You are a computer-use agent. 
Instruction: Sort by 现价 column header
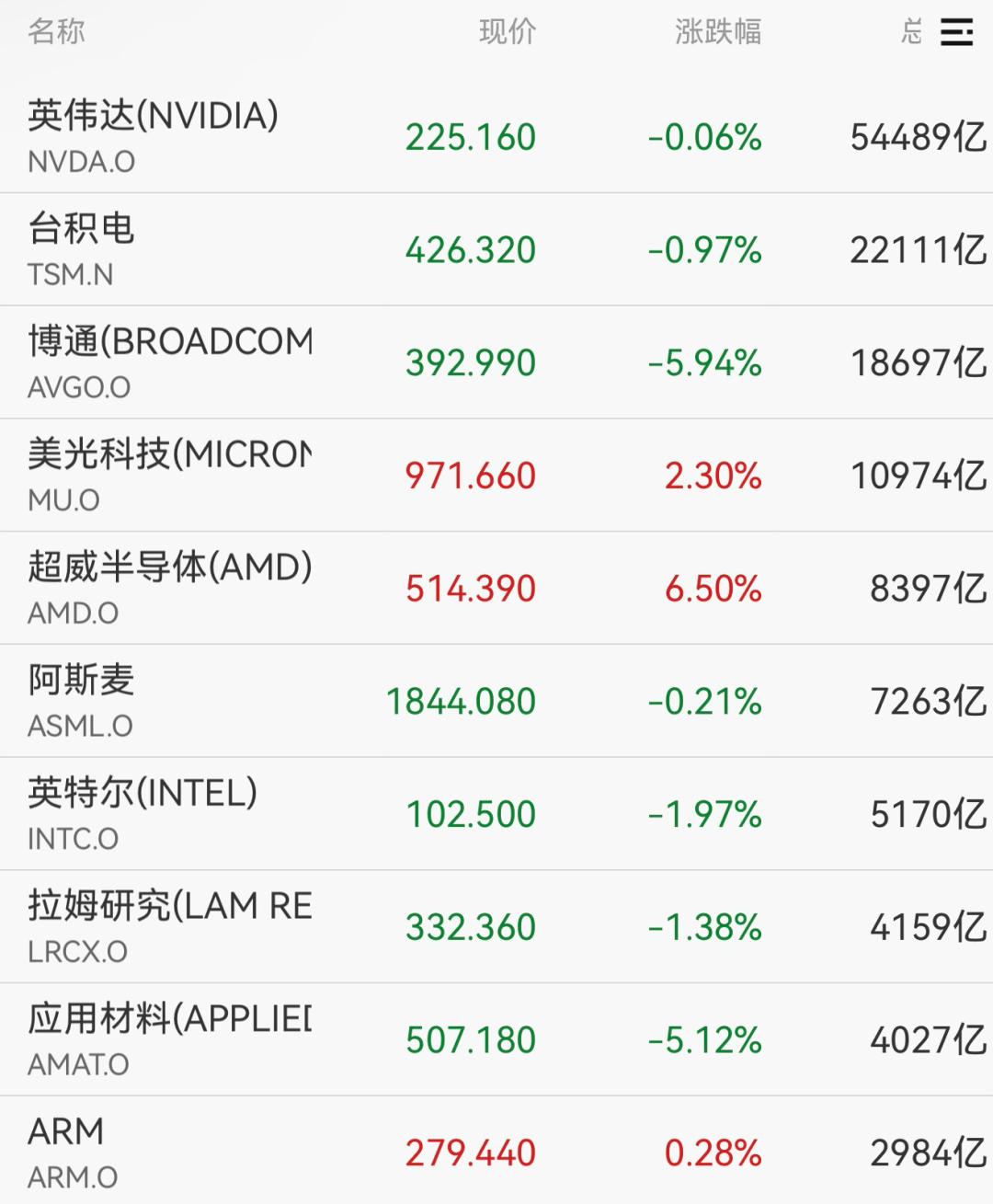click(x=508, y=32)
